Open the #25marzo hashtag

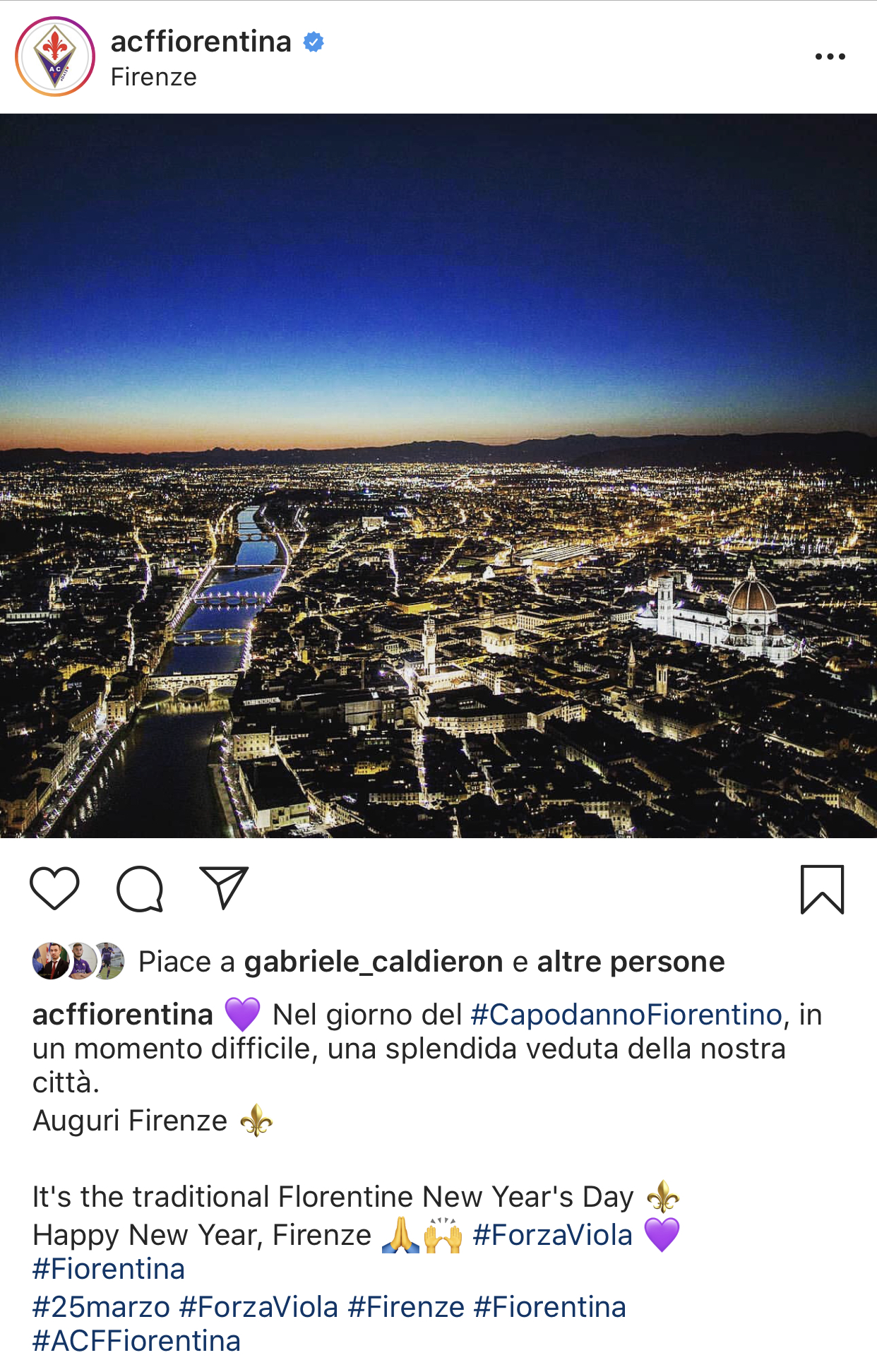pos(102,1307)
